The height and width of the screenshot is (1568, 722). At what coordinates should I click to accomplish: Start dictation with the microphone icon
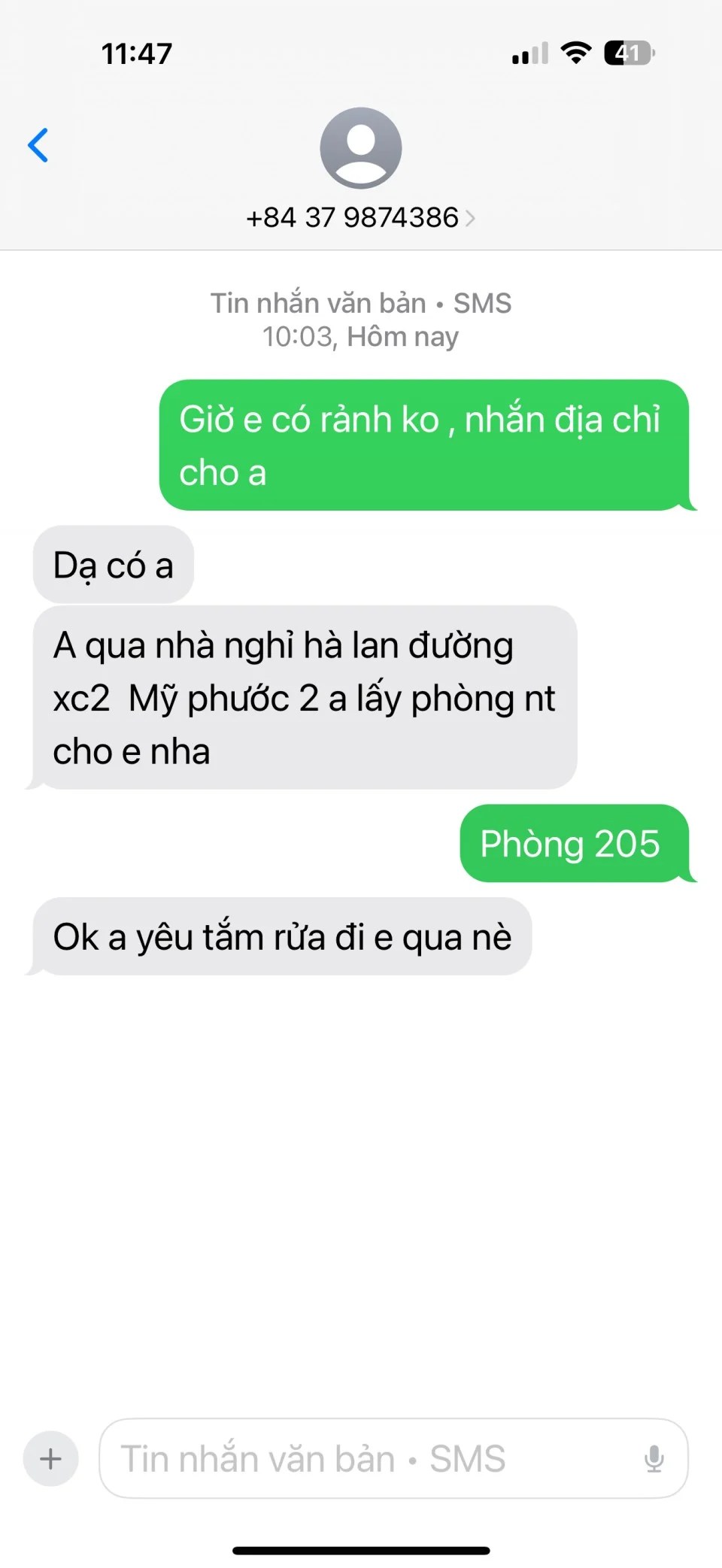tap(654, 1459)
